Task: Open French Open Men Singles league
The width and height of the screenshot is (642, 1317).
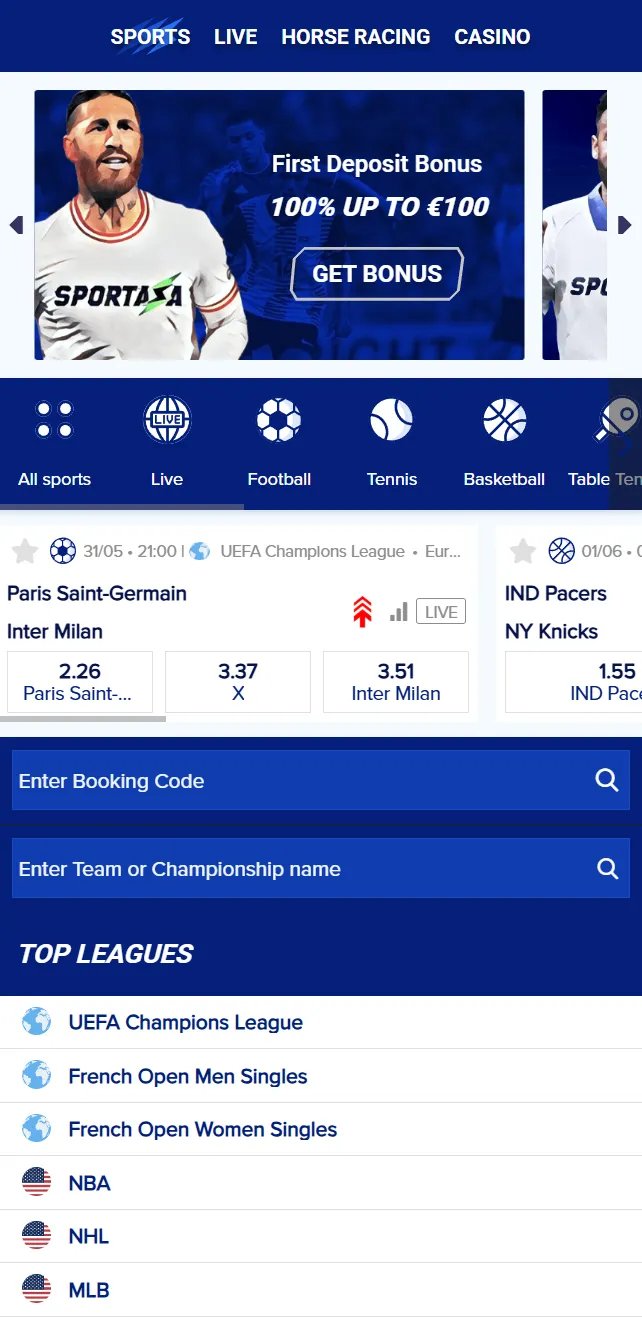Action: 188,1077
